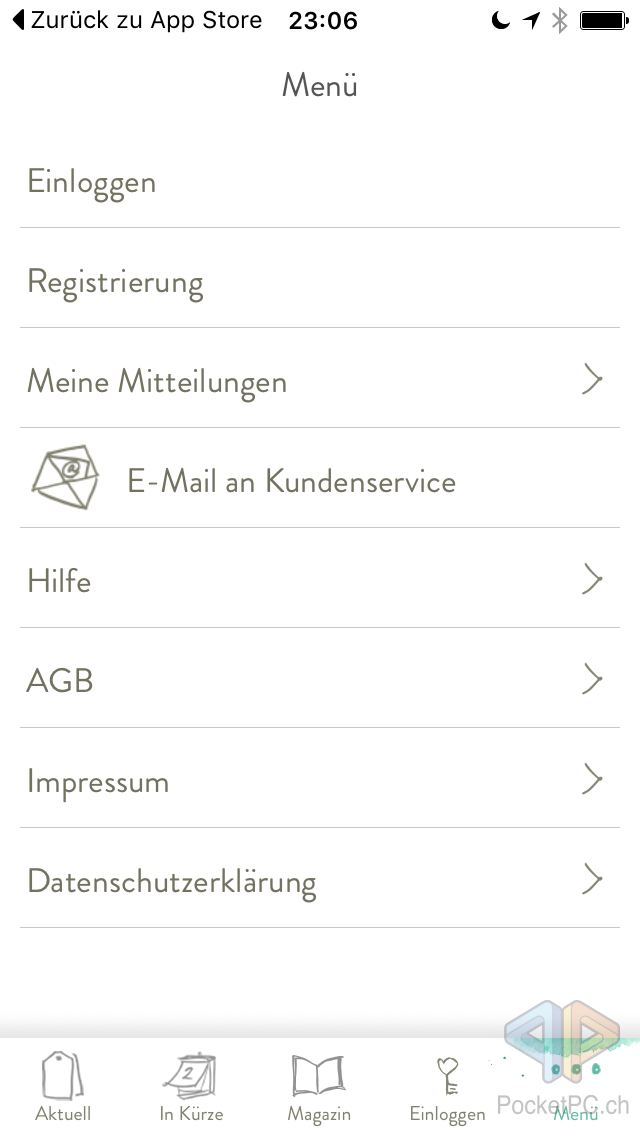
Task: Open the Hilfe section
Action: pyautogui.click(x=320, y=580)
